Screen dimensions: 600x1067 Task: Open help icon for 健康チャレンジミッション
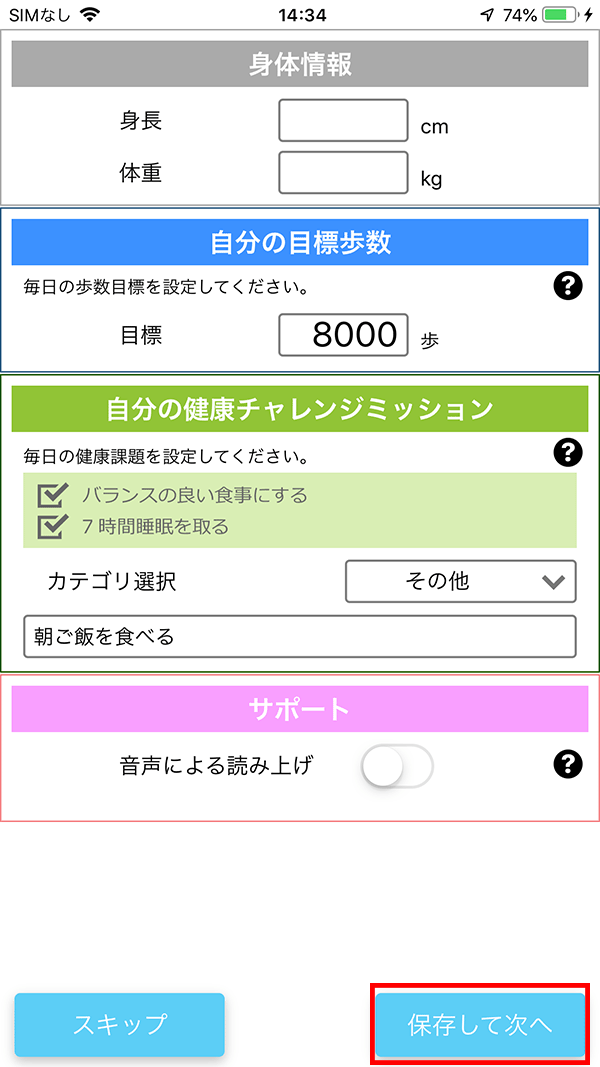(568, 453)
